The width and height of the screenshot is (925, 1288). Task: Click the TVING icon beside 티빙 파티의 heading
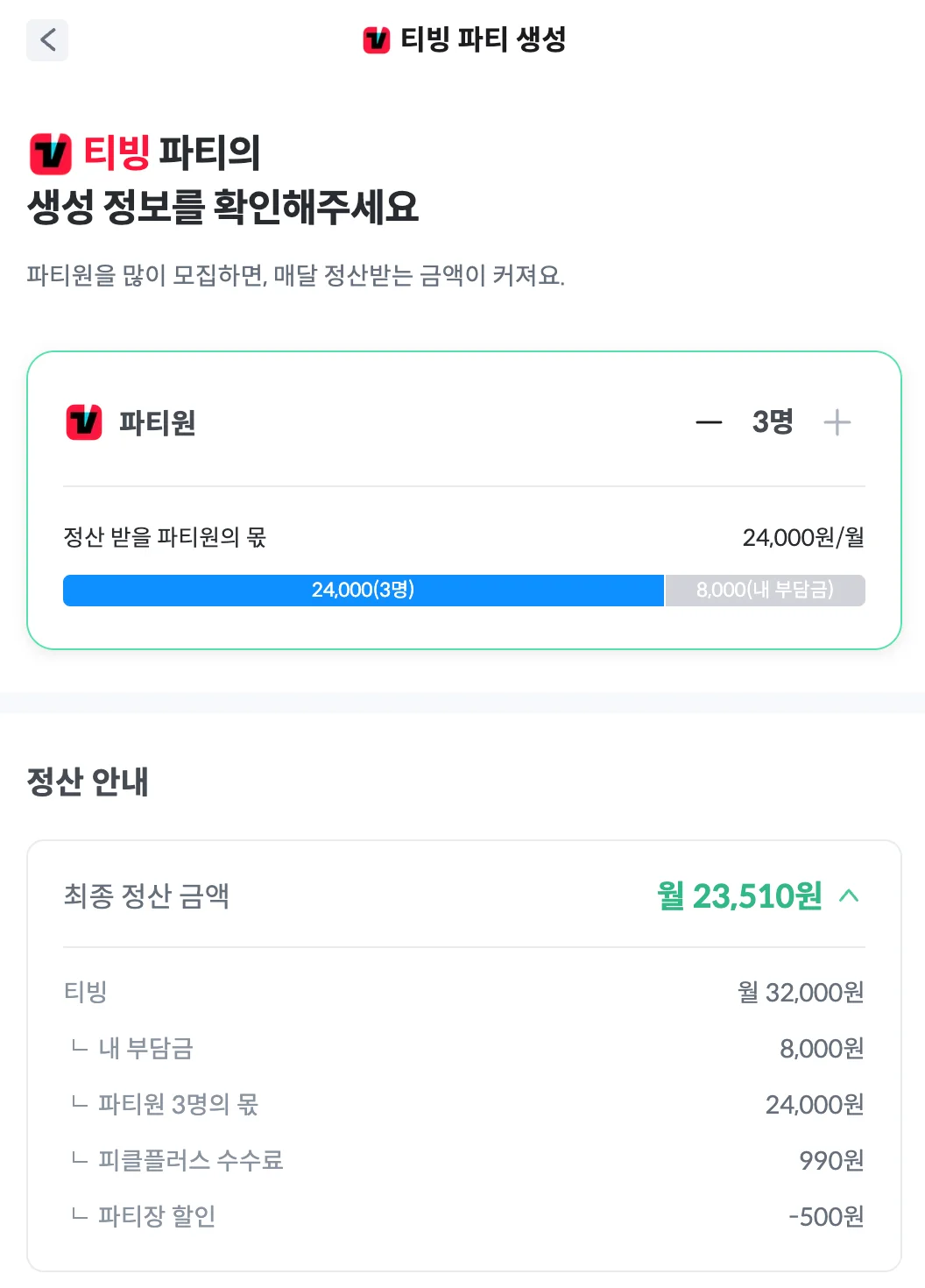(49, 152)
